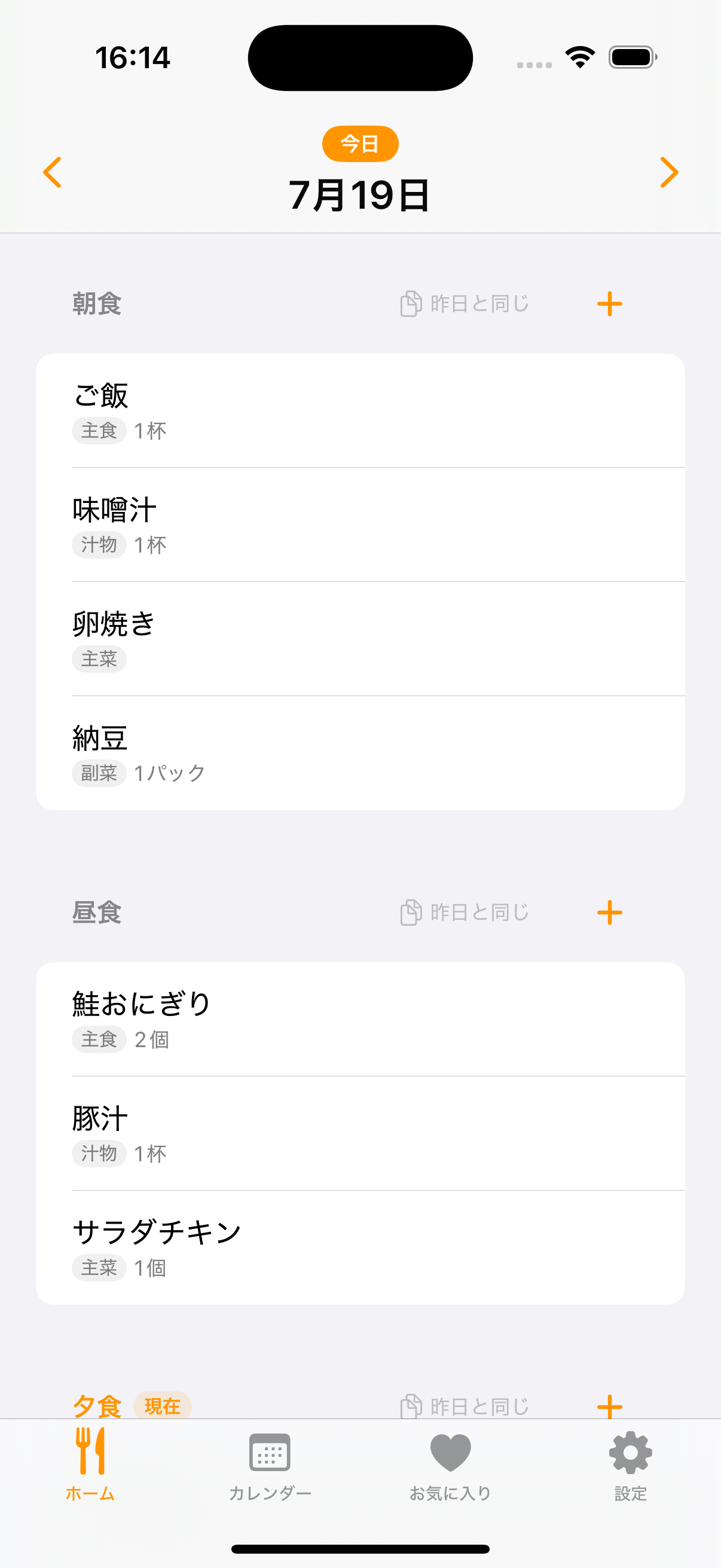Viewport: 721px width, 1568px height.
Task: Go to the next day
Action: click(x=668, y=172)
